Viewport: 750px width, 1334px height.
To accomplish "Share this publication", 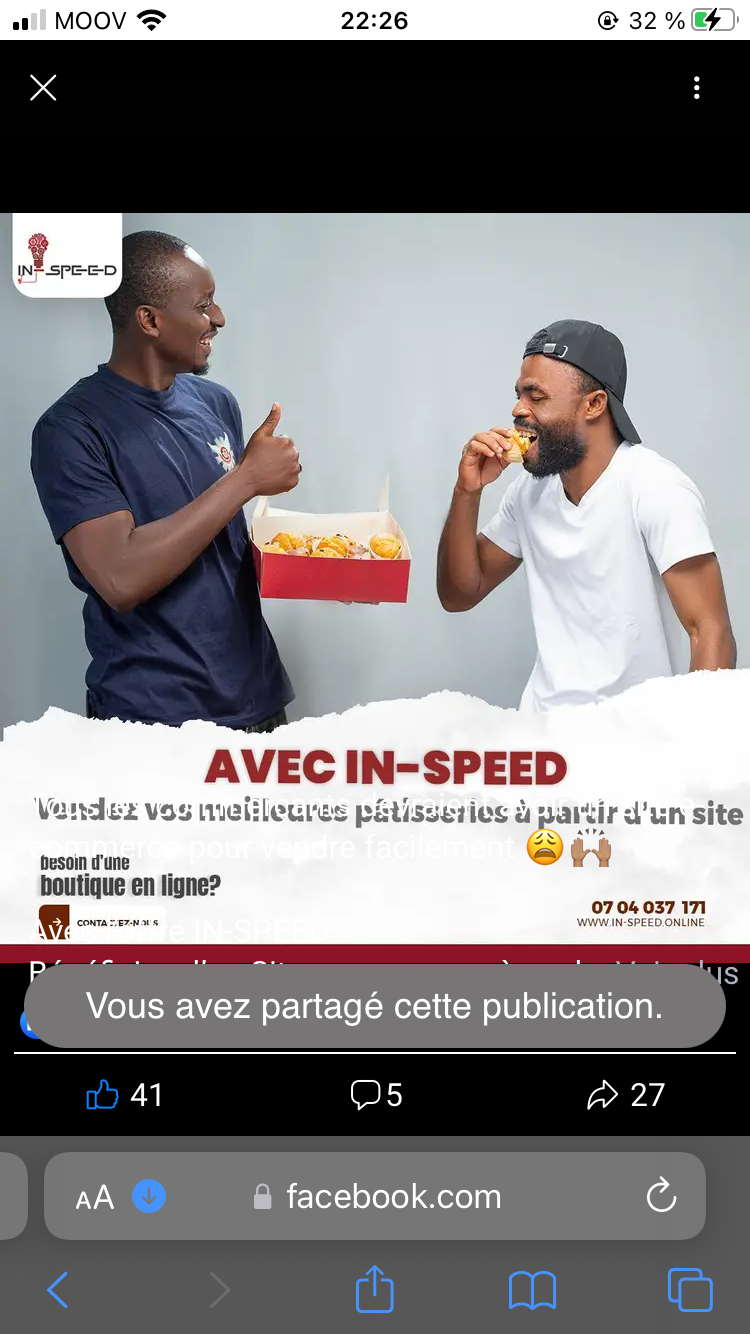I will [625, 1095].
